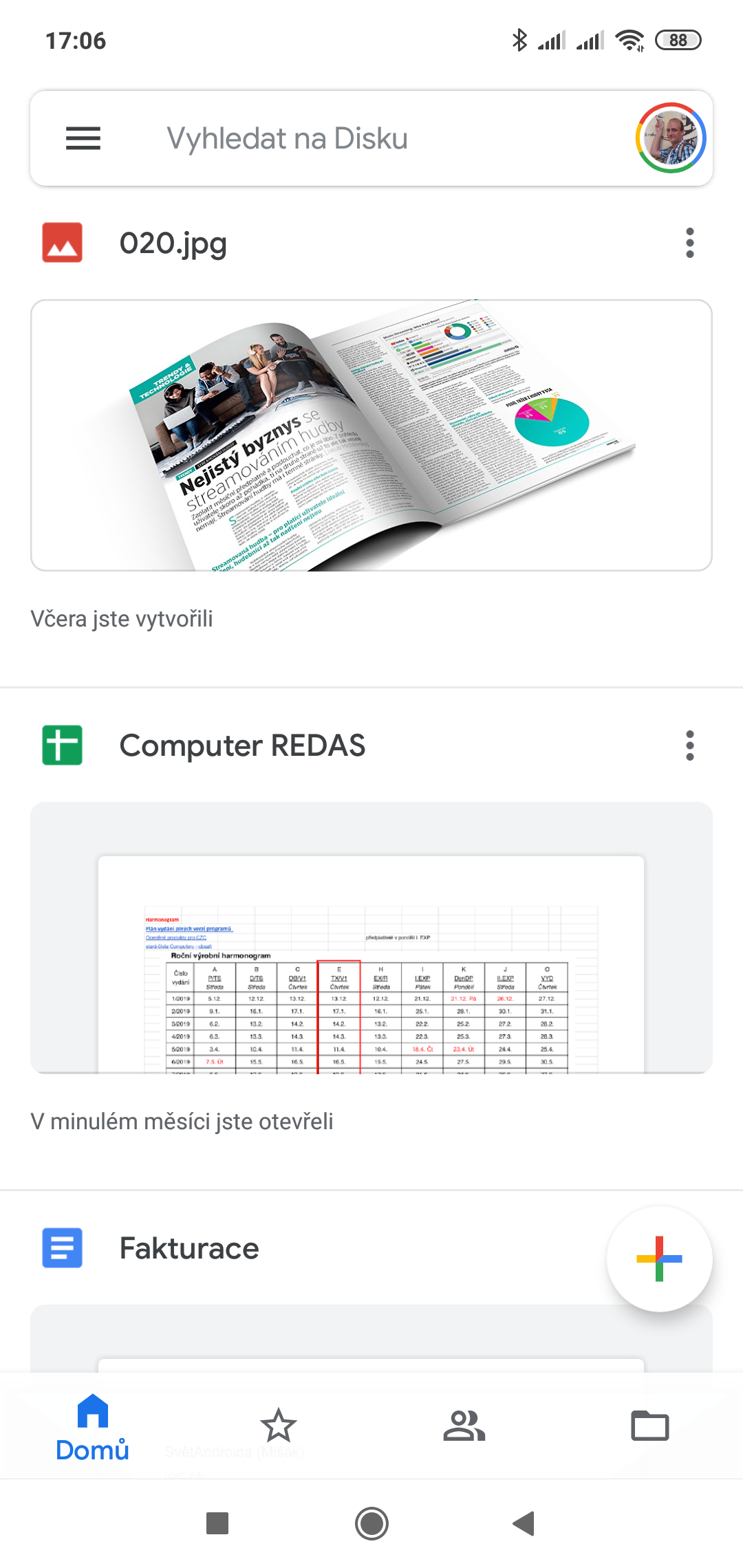Create a new item with plus button
743x1568 pixels.
(x=659, y=1259)
